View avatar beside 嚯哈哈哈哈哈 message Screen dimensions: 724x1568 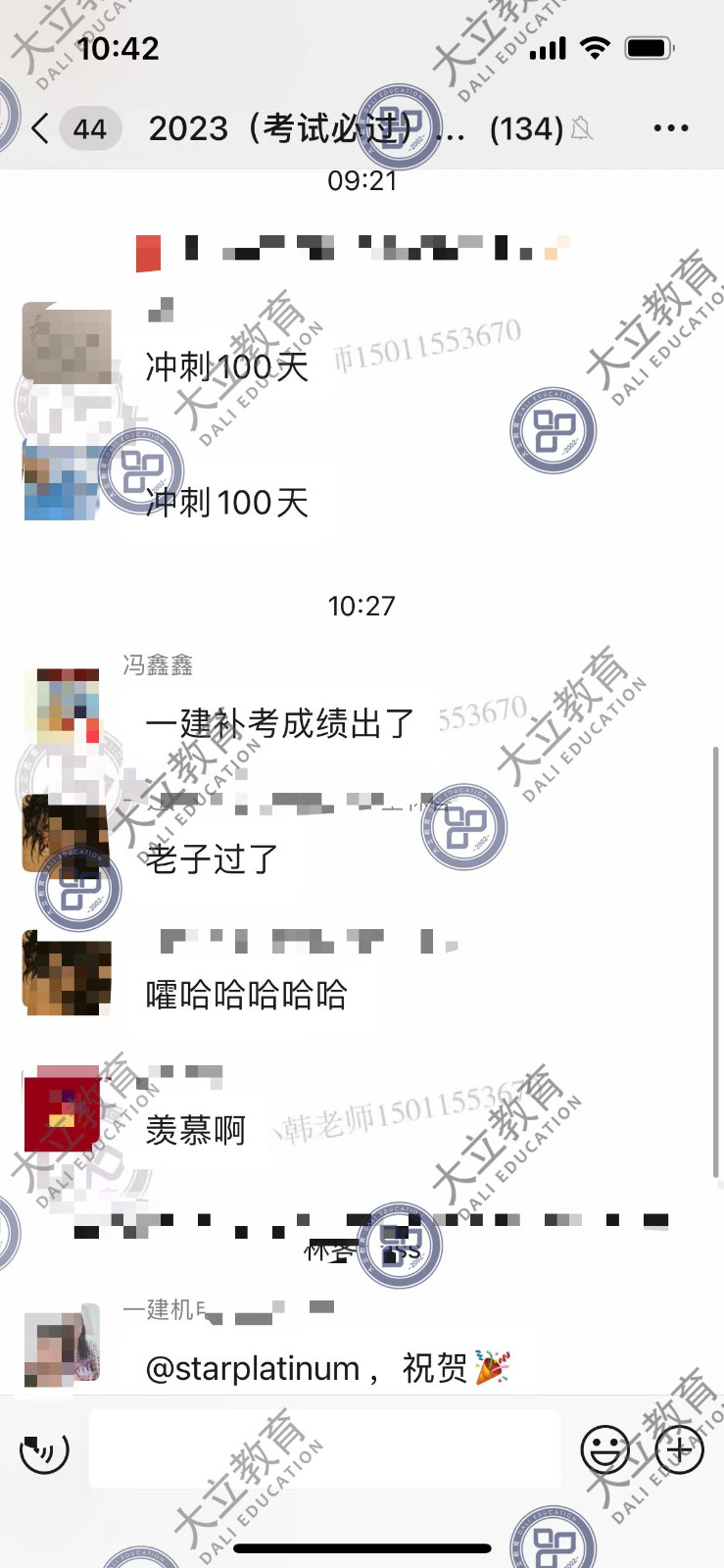pyautogui.click(x=67, y=972)
